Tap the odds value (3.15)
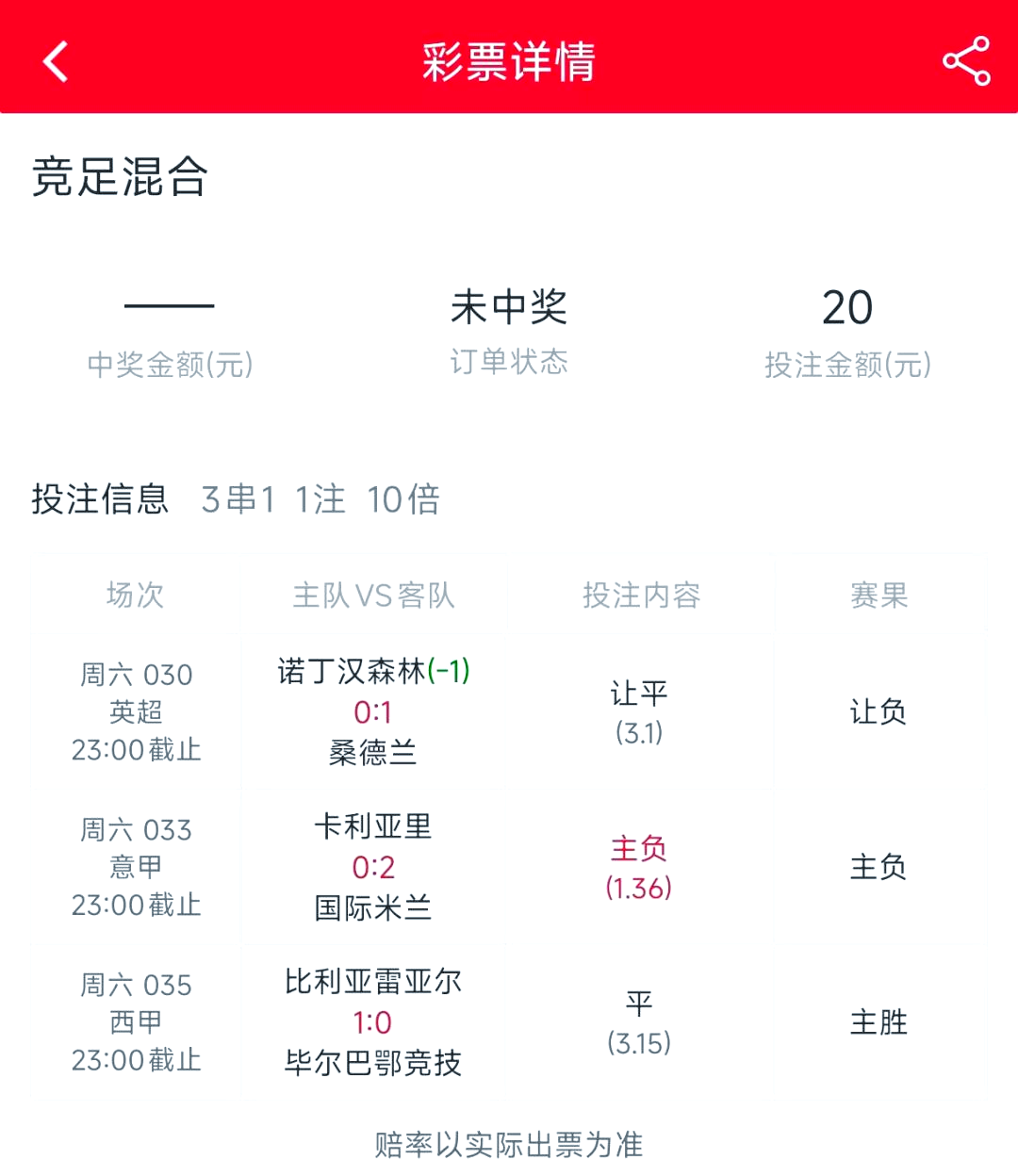Image resolution: width=1018 pixels, height=1176 pixels. 639,1043
